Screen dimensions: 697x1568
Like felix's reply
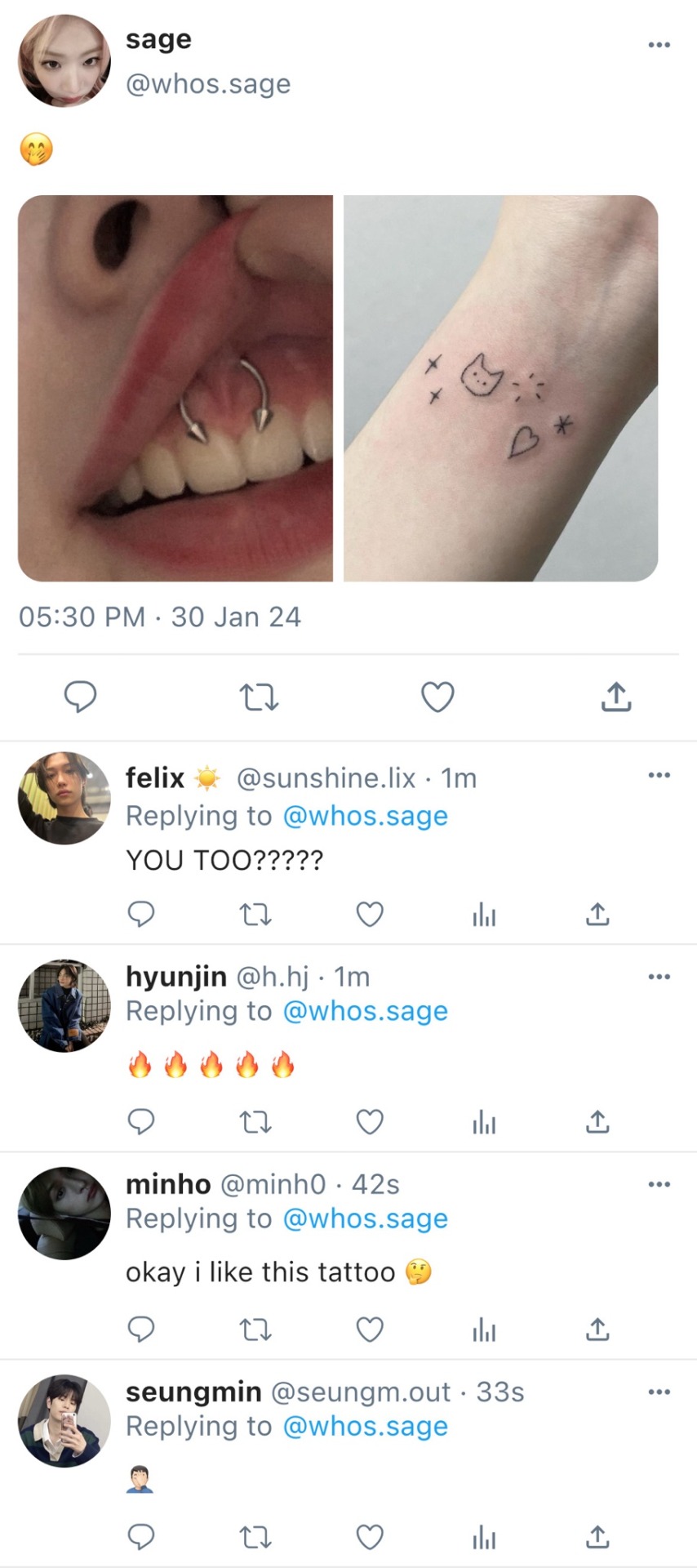tap(370, 914)
